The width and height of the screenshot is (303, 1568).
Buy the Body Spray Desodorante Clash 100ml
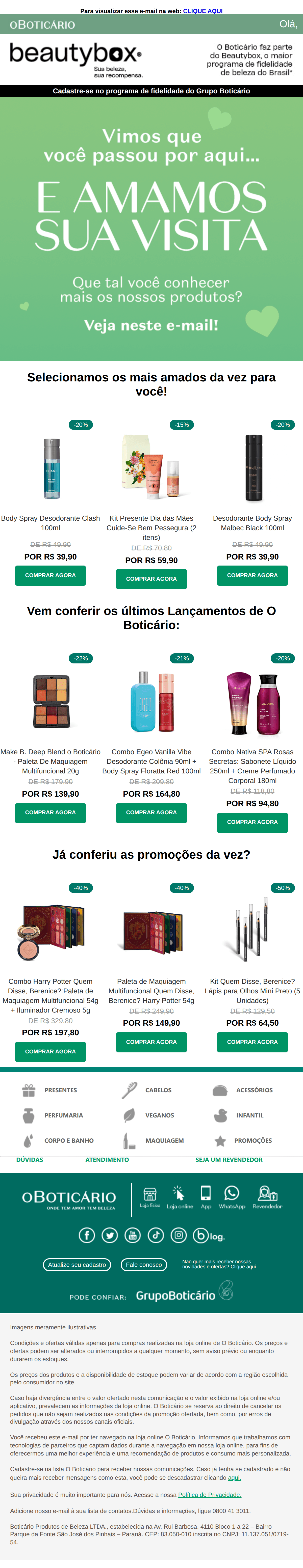point(50,575)
